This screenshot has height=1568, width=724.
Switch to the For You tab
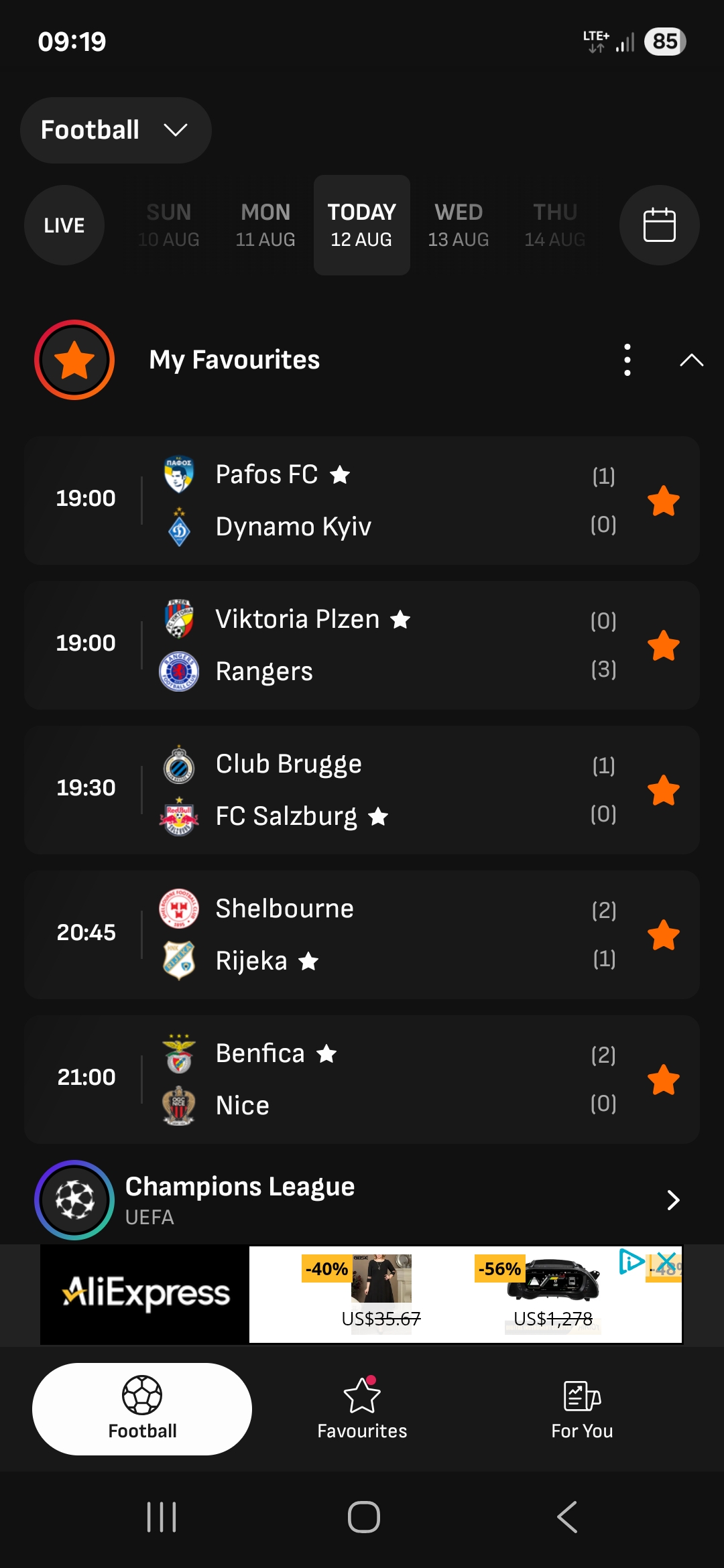point(582,1409)
